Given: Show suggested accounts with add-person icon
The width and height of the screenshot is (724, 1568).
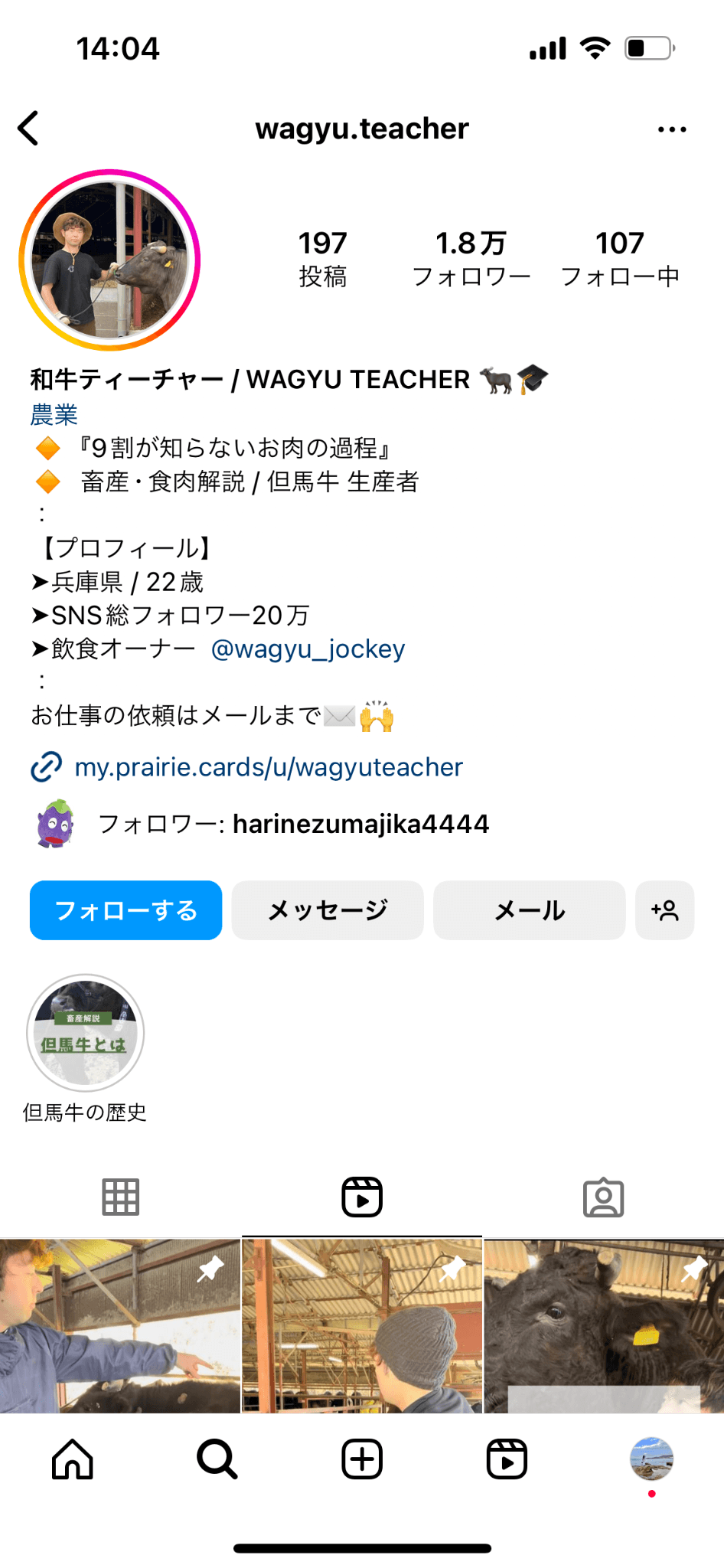Looking at the screenshot, I should pos(664,910).
